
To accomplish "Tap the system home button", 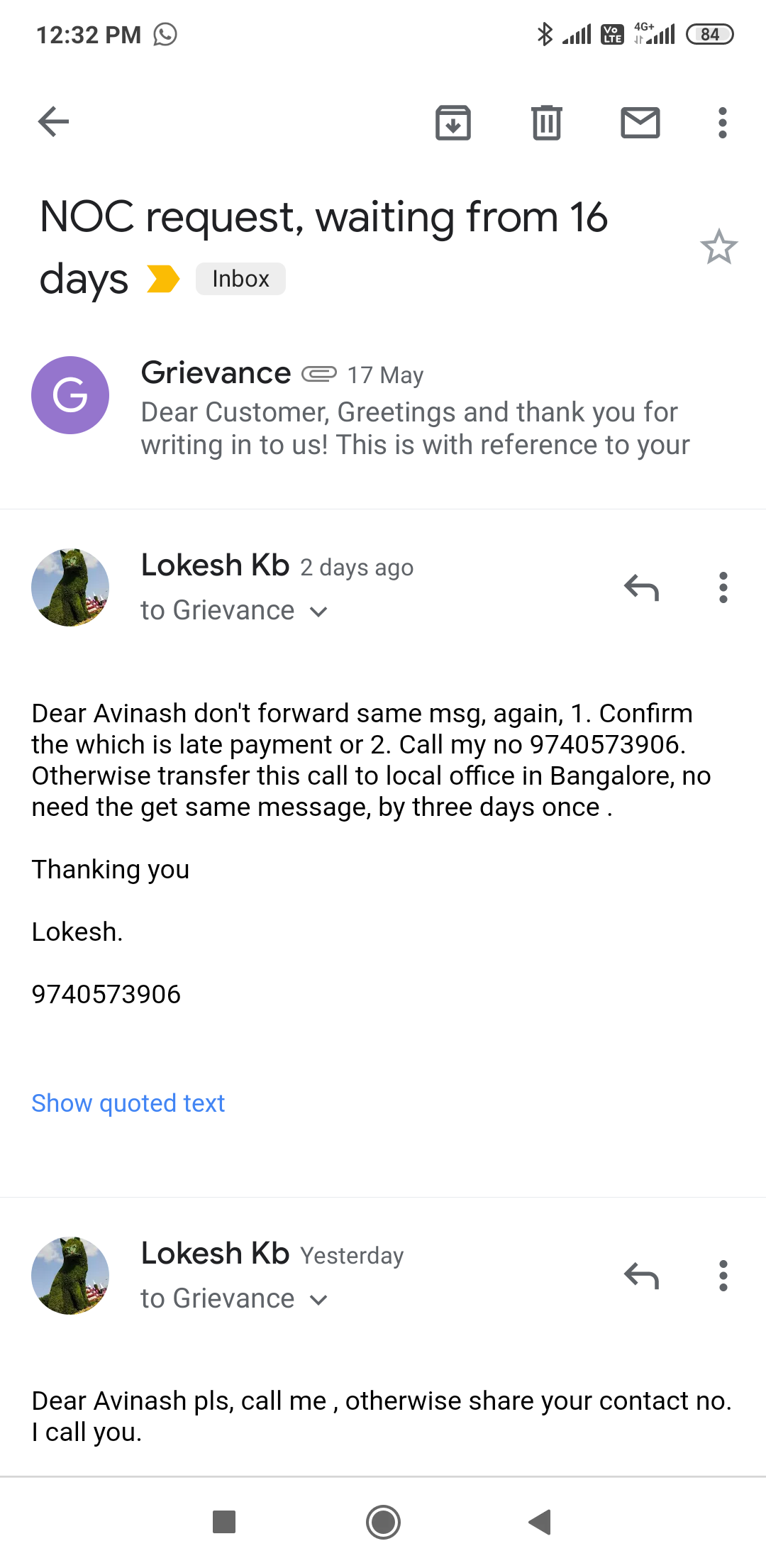I will pyautogui.click(x=383, y=1522).
